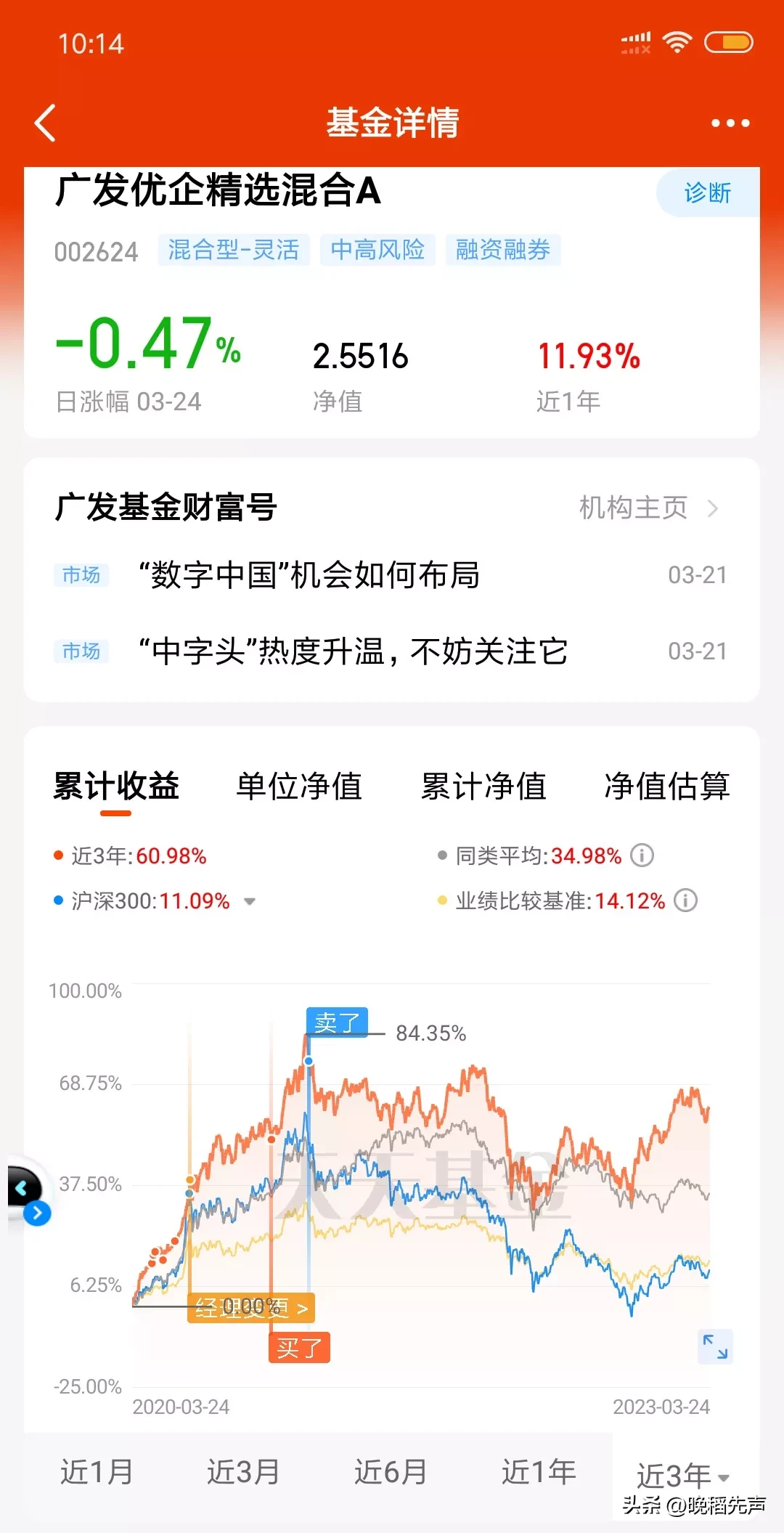This screenshot has height=1533, width=784.
Task: Switch to the 累计净值 tab
Action: [483, 786]
